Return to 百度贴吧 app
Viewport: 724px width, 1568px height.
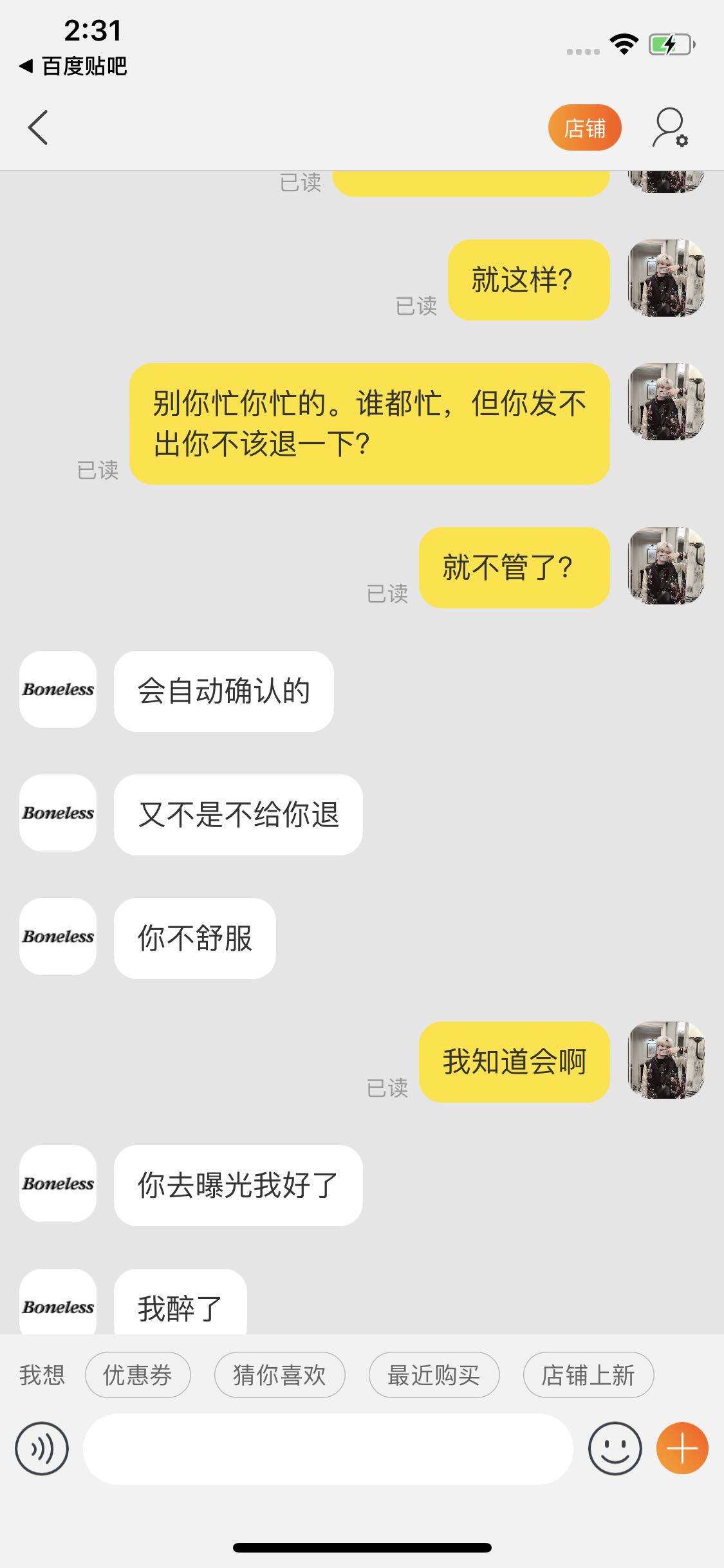pyautogui.click(x=73, y=66)
